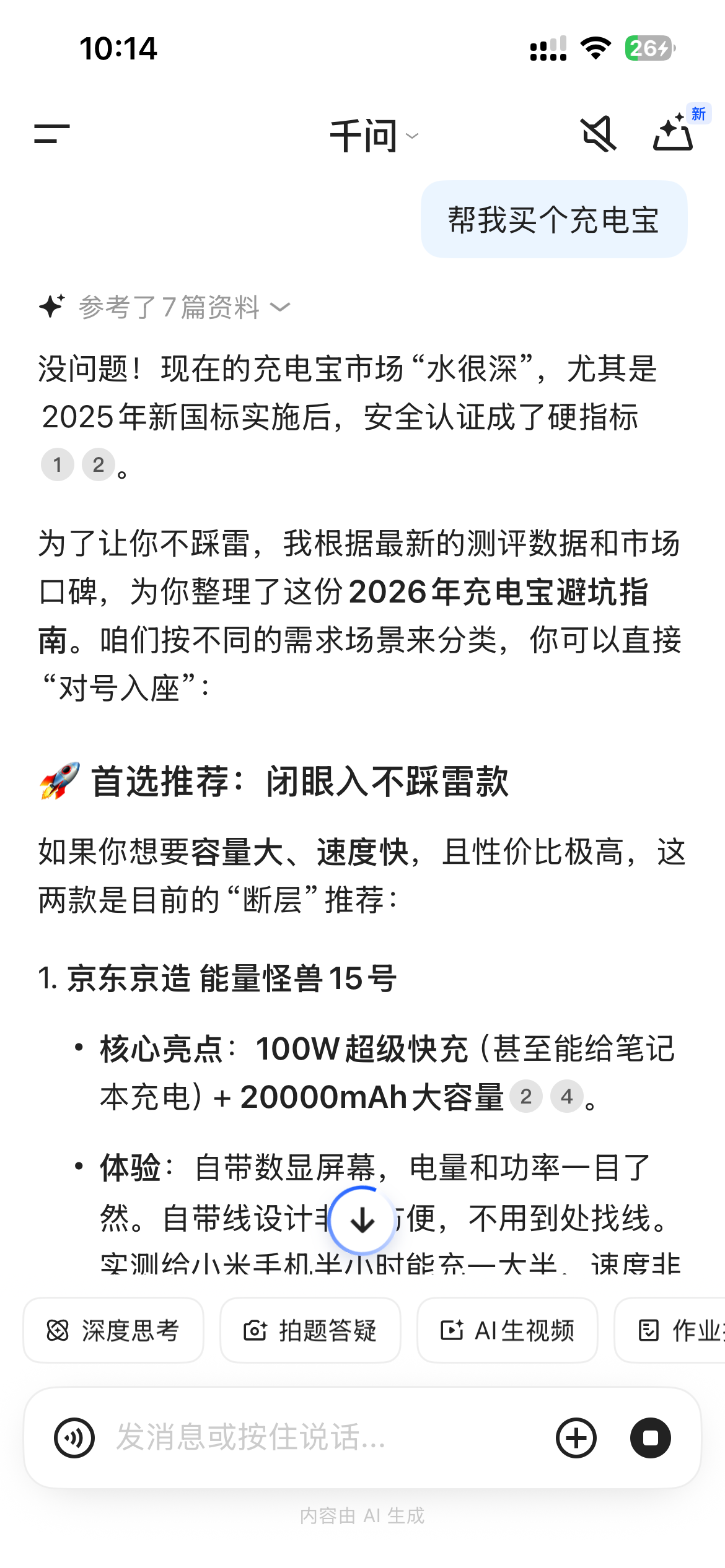
Task: Mute voice playback with the speaker icon
Action: 599,135
